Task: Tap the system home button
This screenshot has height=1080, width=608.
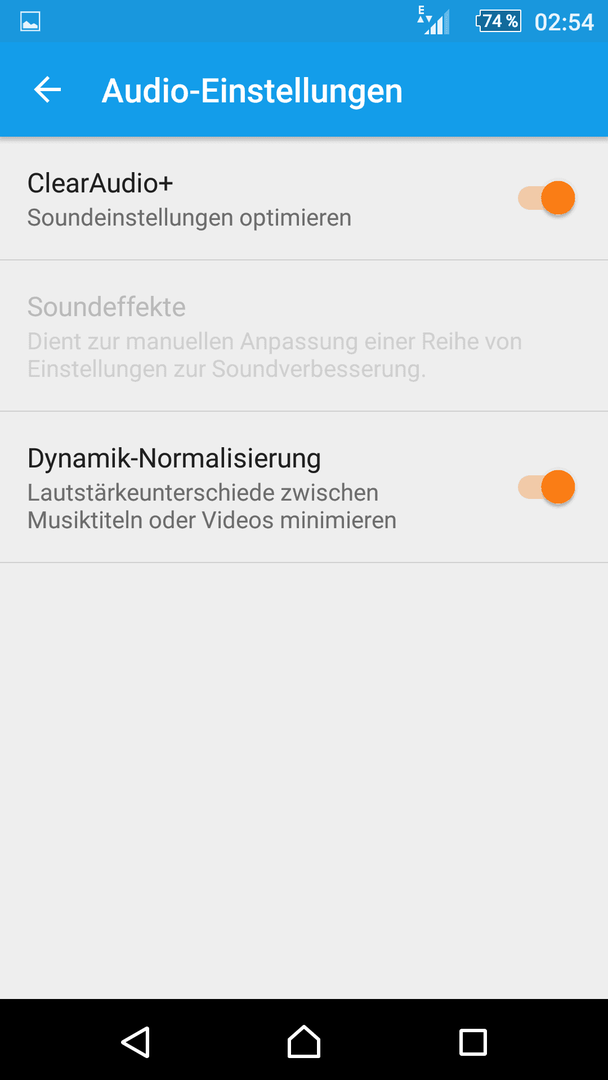Action: click(x=304, y=1041)
